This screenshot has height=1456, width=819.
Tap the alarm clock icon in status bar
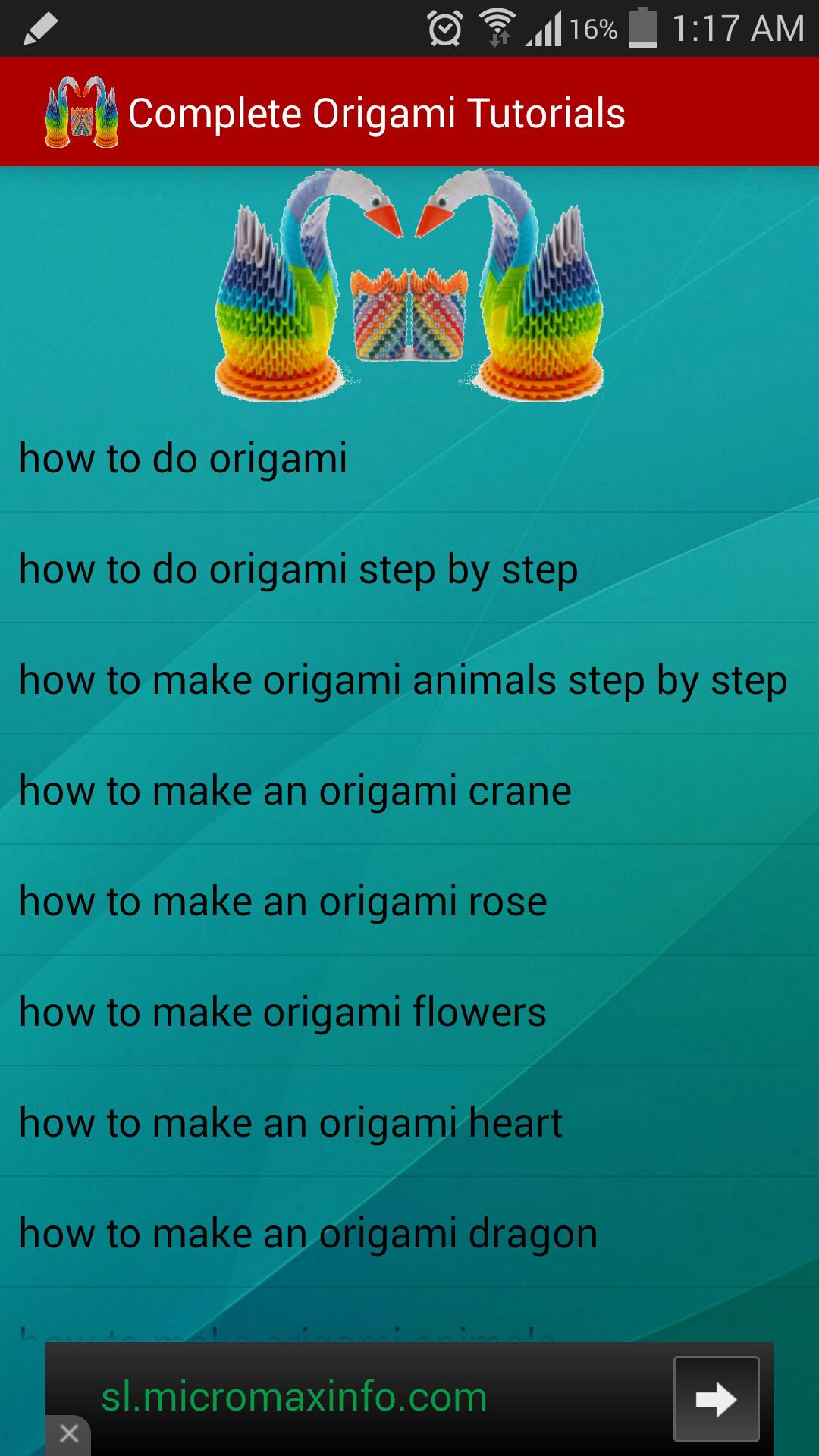point(444,29)
